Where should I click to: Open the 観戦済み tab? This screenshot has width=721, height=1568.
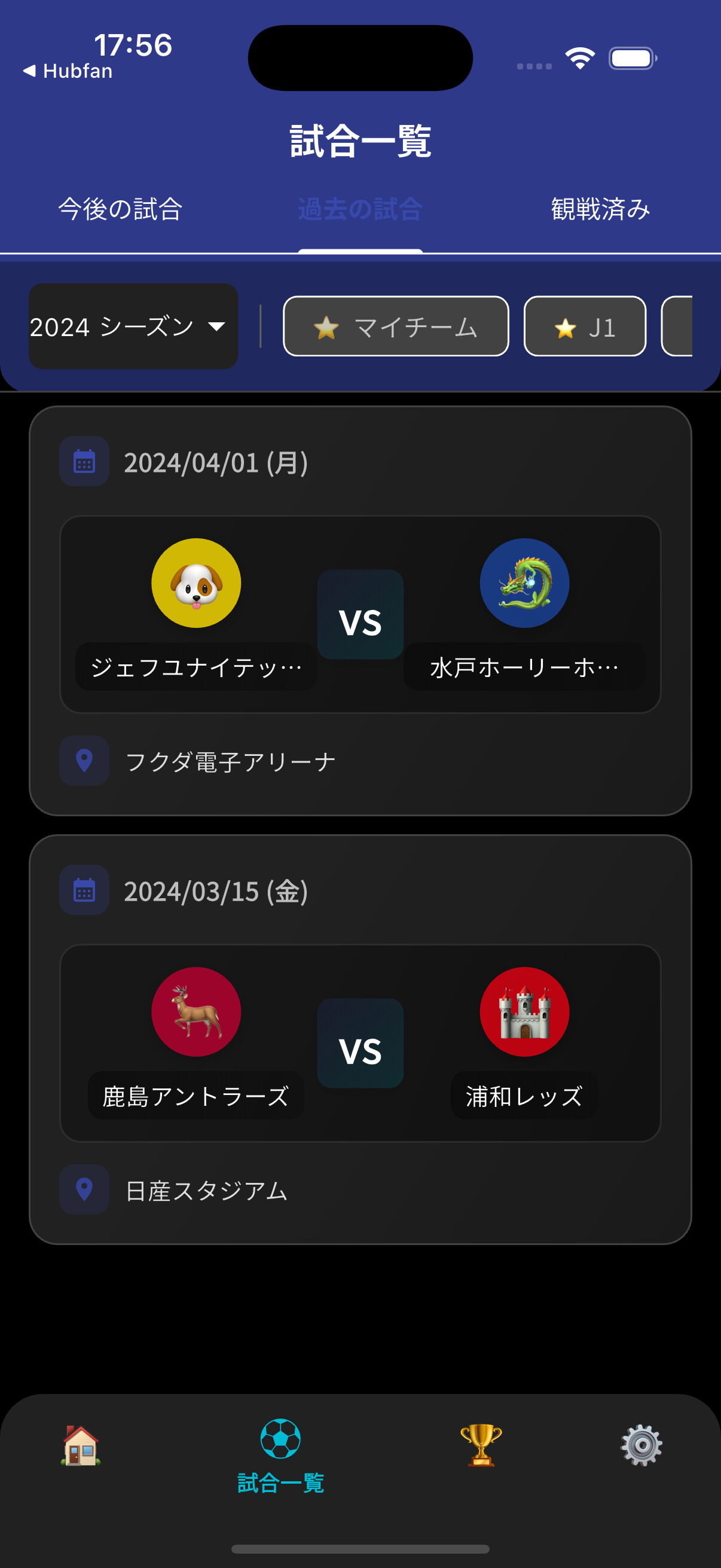[x=600, y=209]
